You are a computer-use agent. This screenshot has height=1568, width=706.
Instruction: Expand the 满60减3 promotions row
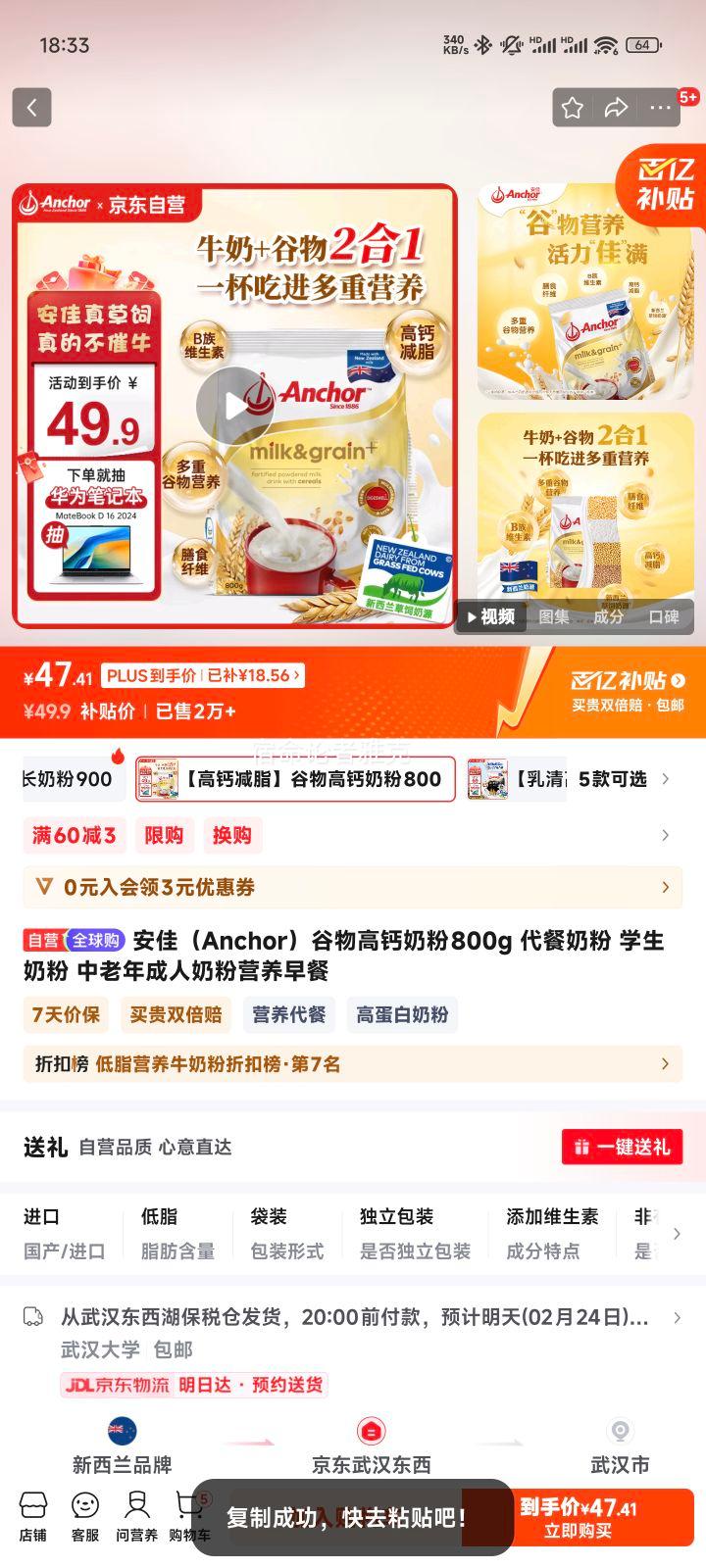click(353, 835)
